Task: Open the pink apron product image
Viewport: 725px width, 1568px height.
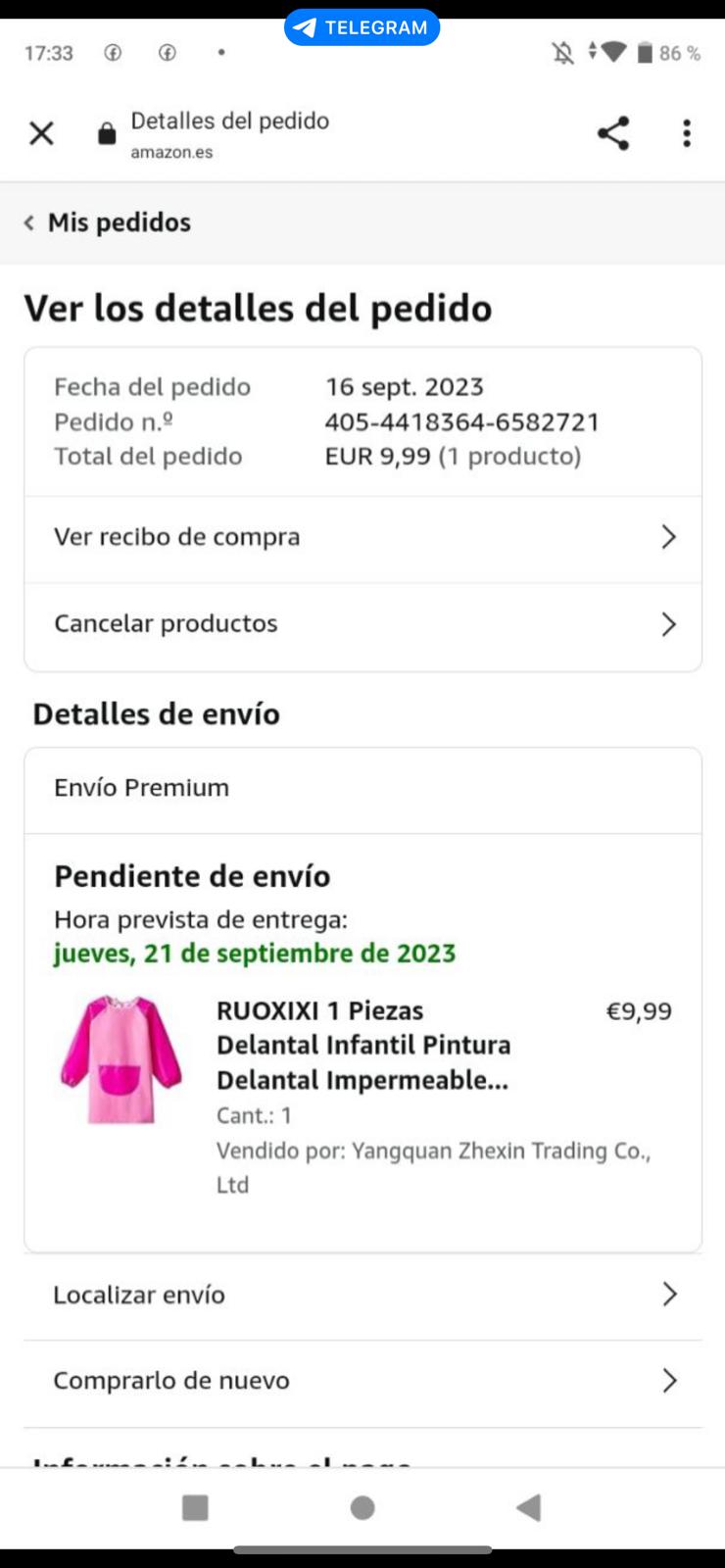Action: coord(121,1059)
